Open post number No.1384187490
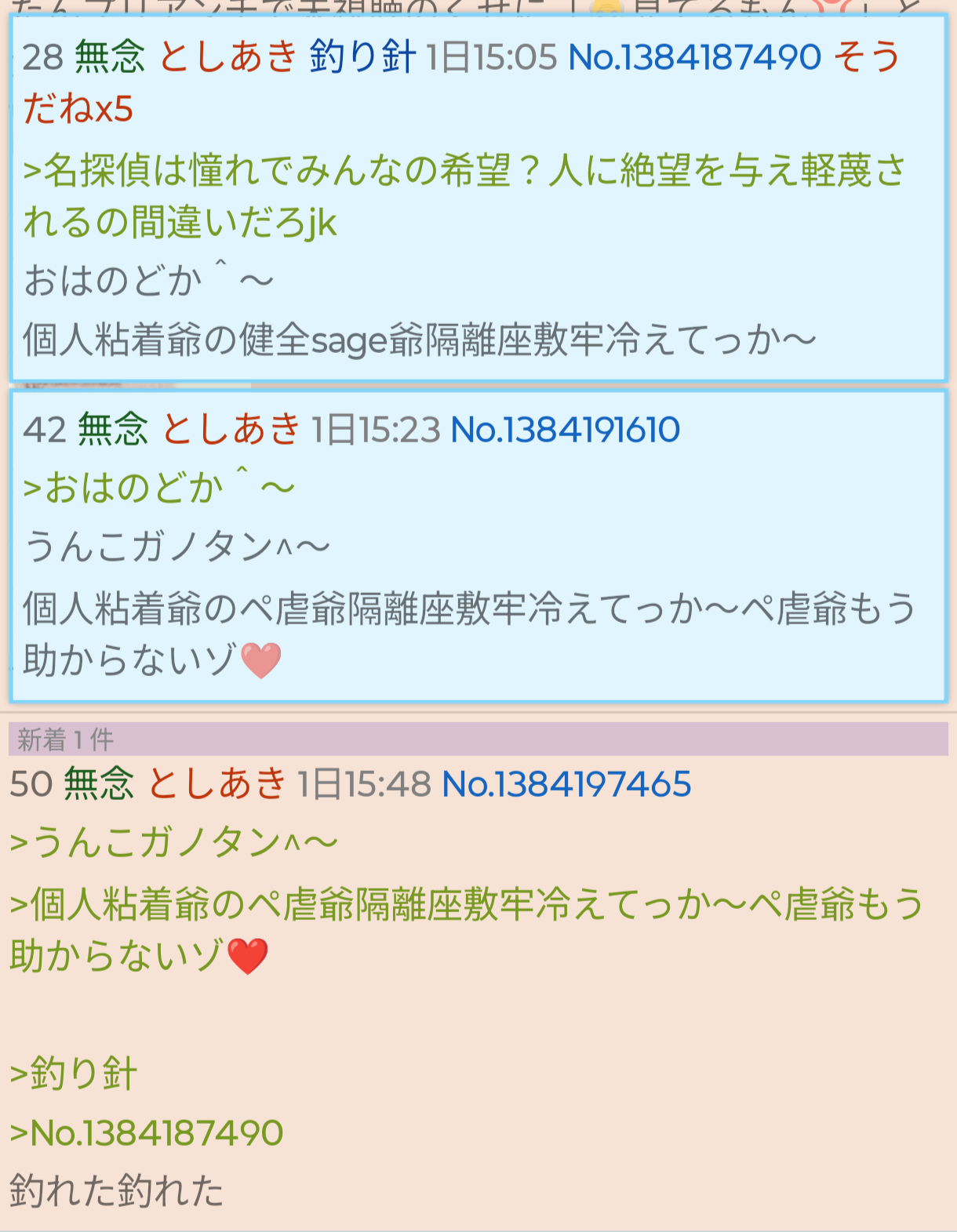 tap(694, 56)
